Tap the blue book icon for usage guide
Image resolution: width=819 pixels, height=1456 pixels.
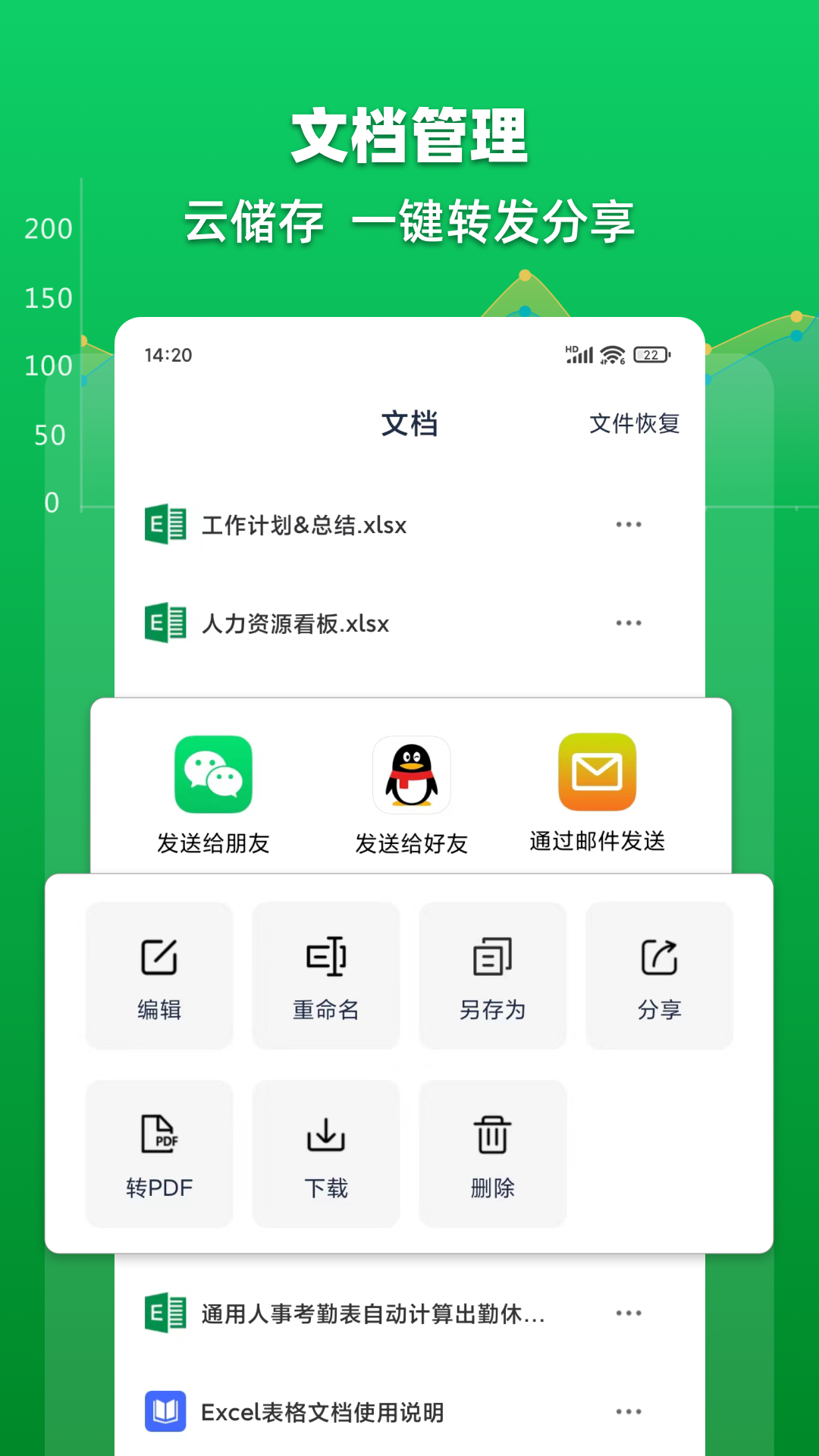coord(166,1412)
